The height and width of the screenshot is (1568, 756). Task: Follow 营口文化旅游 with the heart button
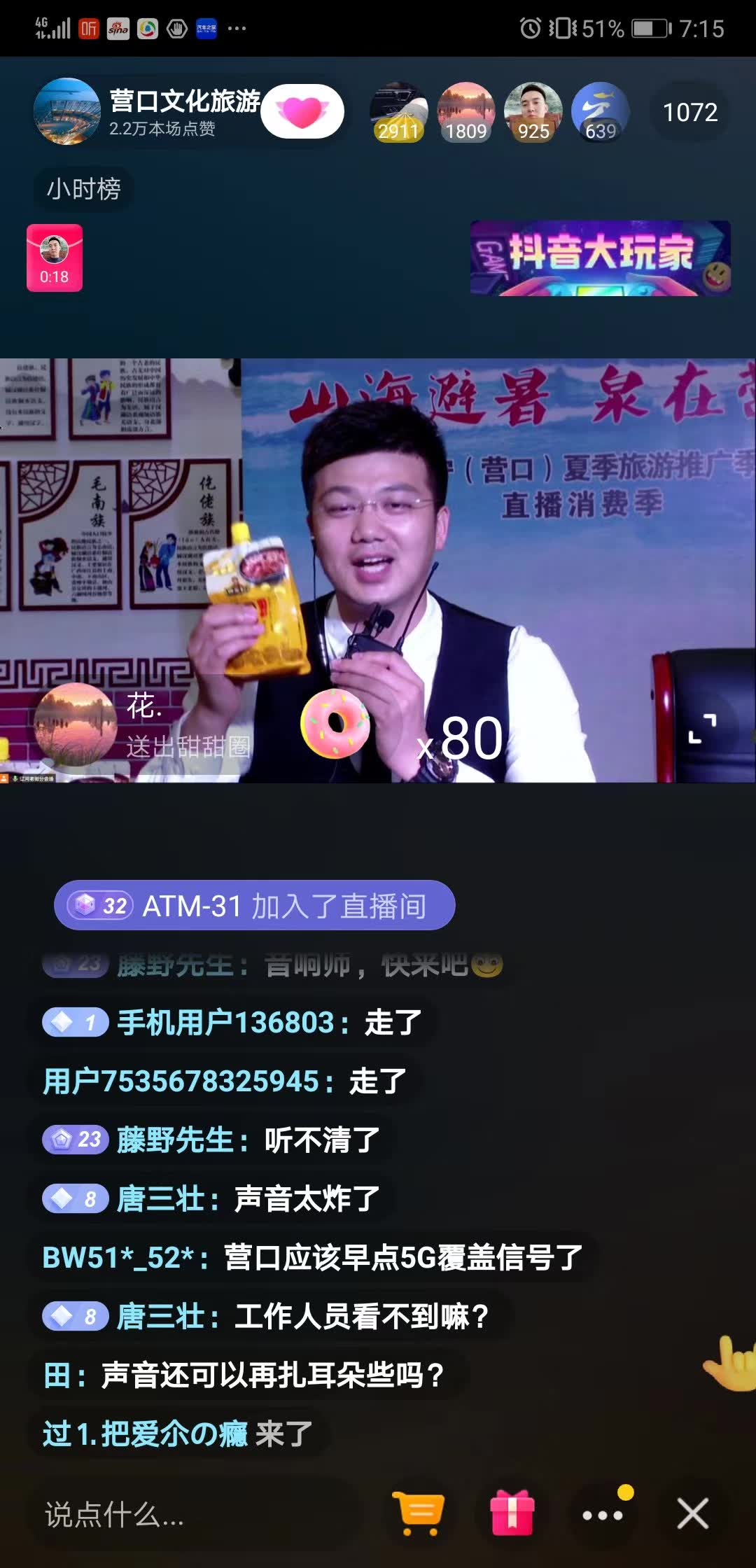(x=302, y=111)
